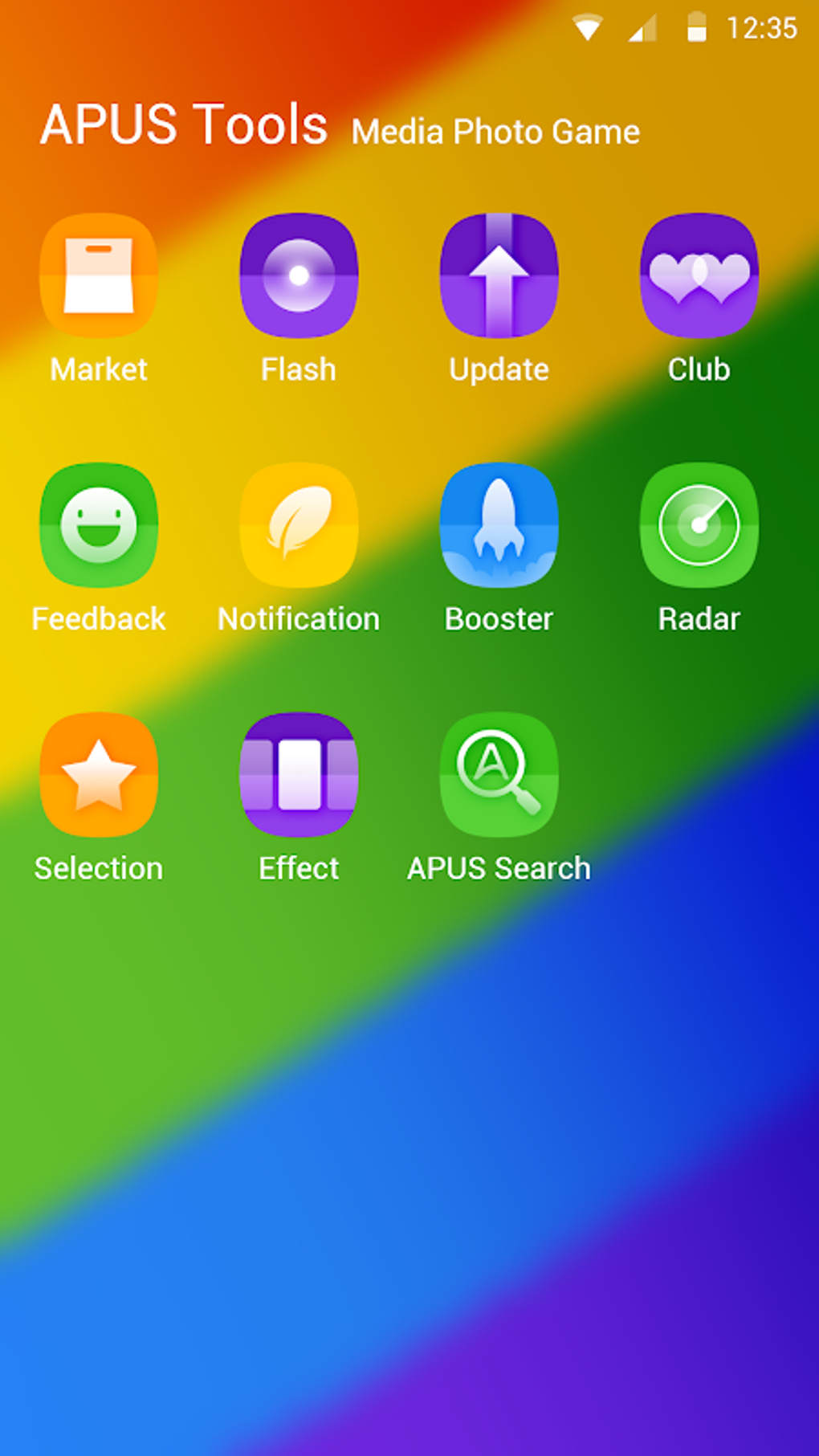Open APUS Search
The image size is (819, 1456).
coord(499,775)
